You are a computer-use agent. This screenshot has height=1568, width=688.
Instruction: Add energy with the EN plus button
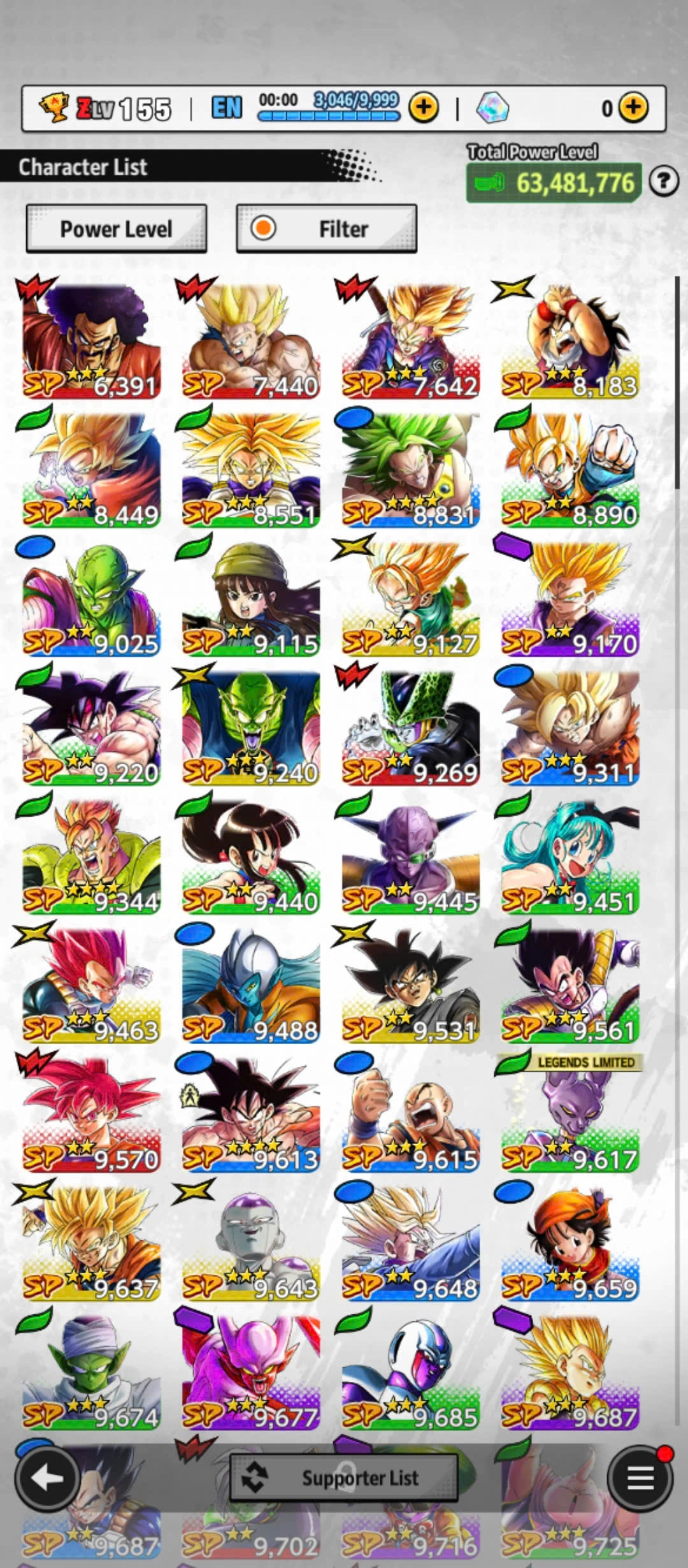[x=424, y=108]
